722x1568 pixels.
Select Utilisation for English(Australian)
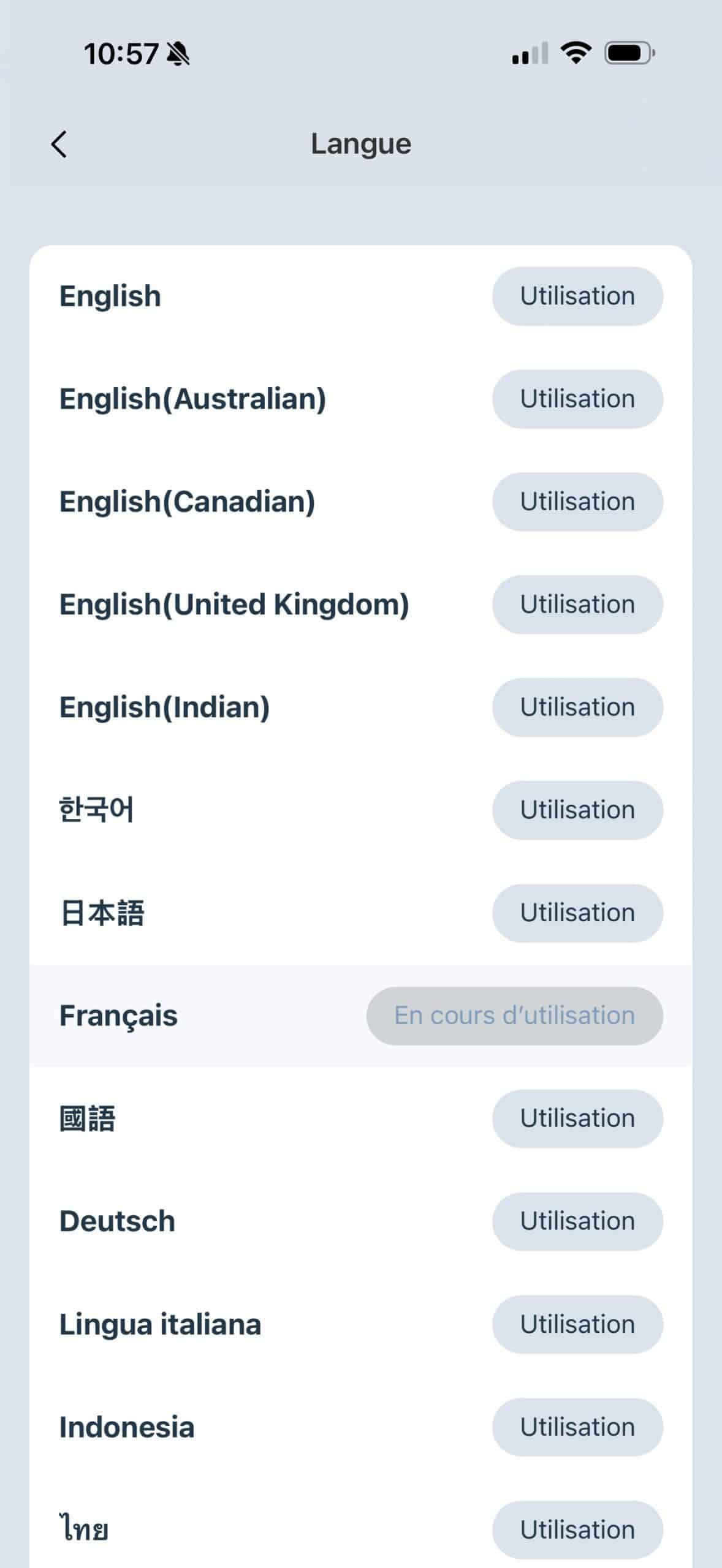[577, 399]
